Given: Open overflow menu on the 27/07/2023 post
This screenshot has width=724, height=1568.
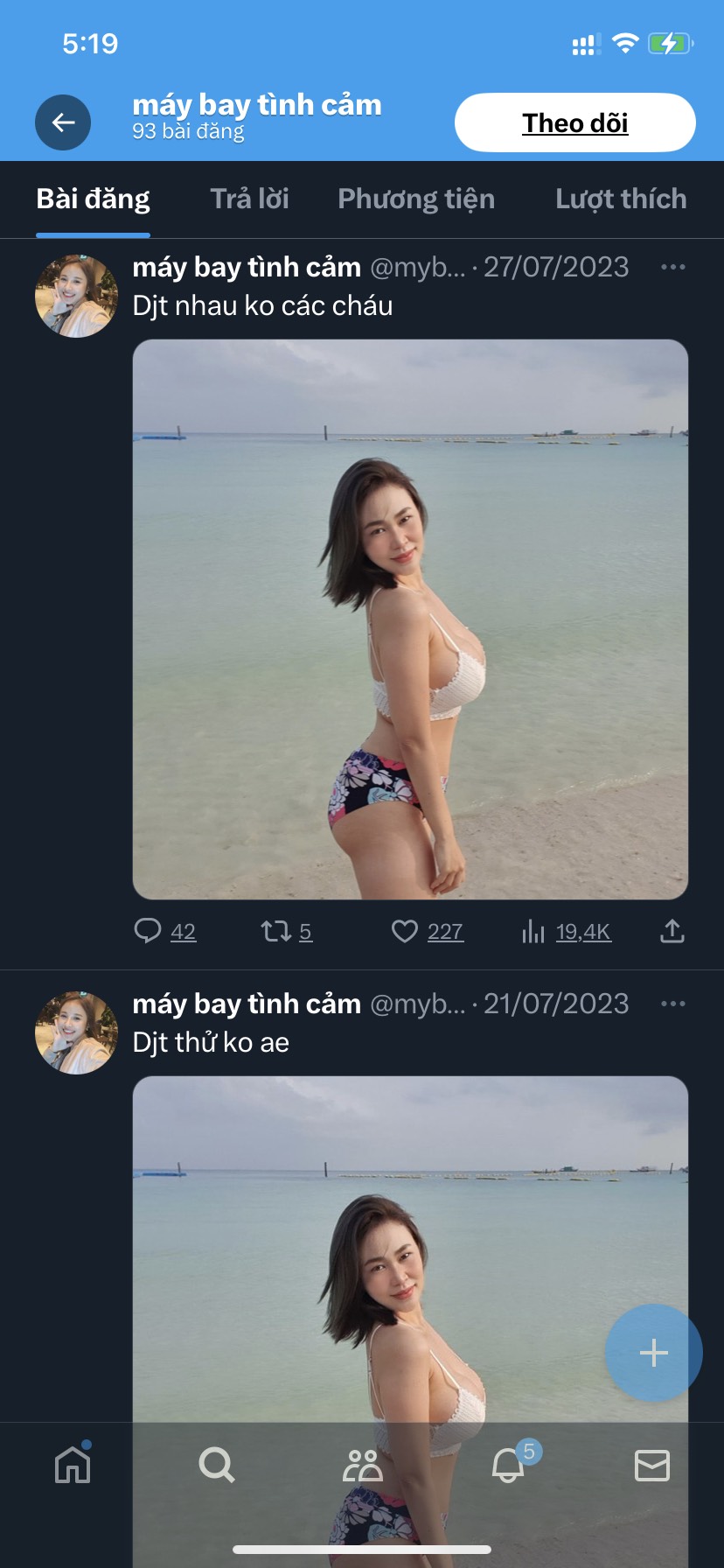Looking at the screenshot, I should pyautogui.click(x=672, y=267).
